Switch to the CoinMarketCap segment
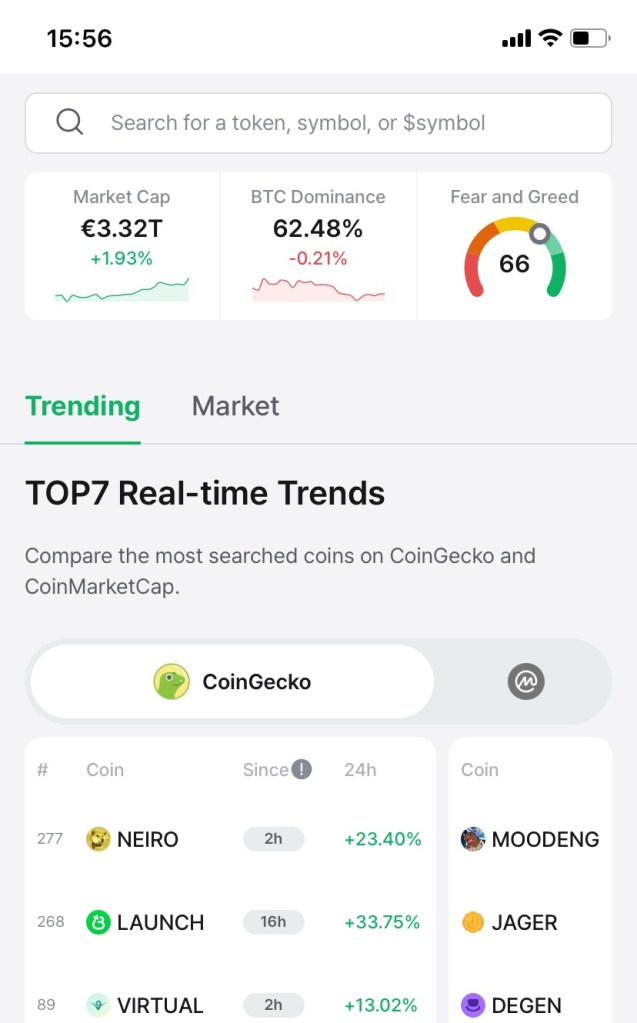Viewport: 637px width, 1023px height. coord(523,682)
